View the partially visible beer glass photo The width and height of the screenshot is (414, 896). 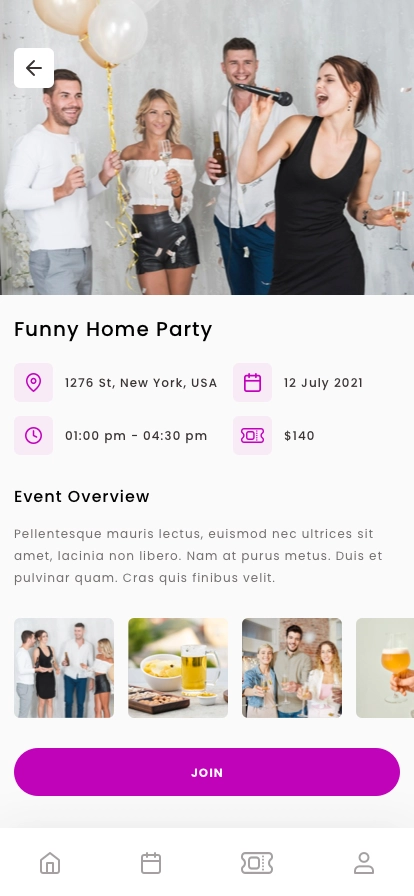pyautogui.click(x=385, y=667)
